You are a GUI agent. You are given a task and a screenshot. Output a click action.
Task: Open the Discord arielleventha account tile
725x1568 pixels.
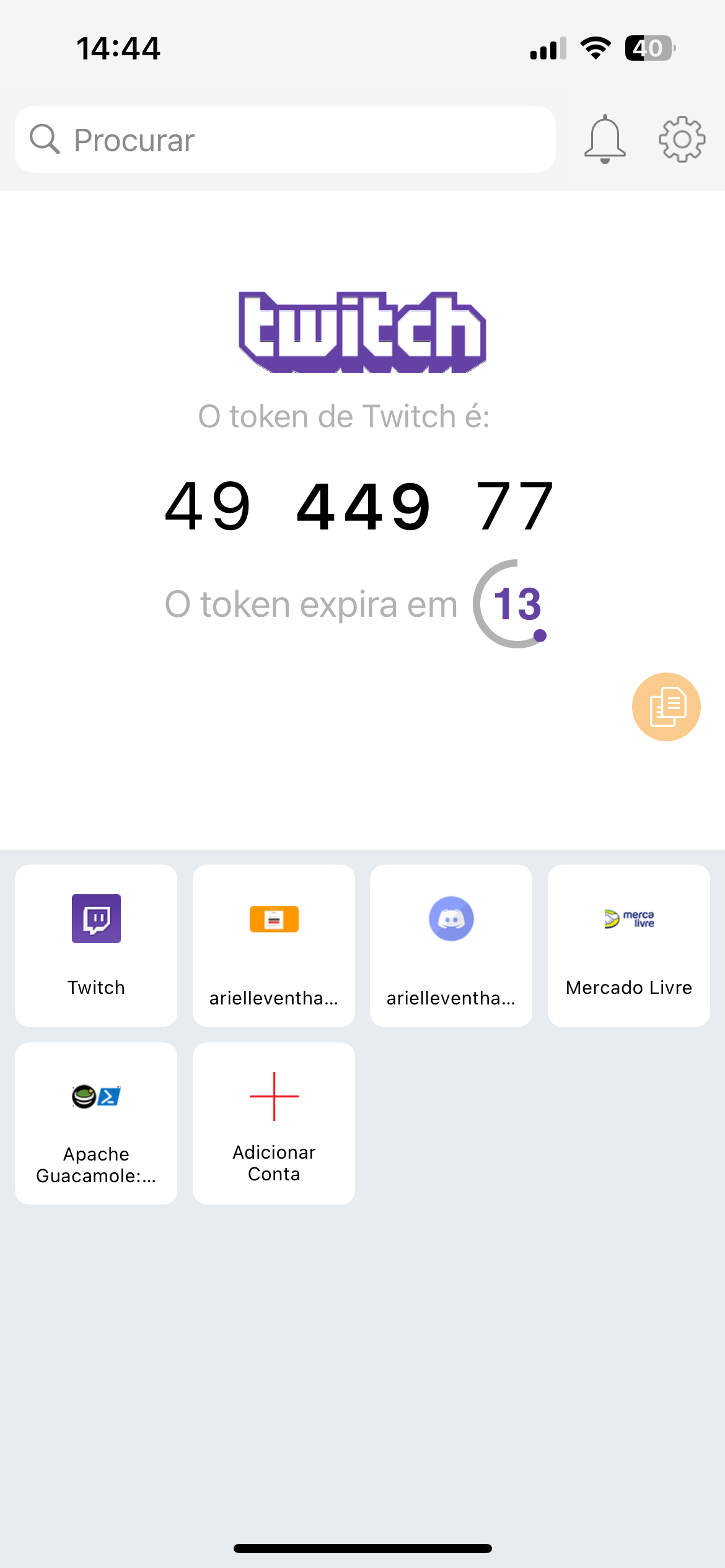tap(451, 946)
